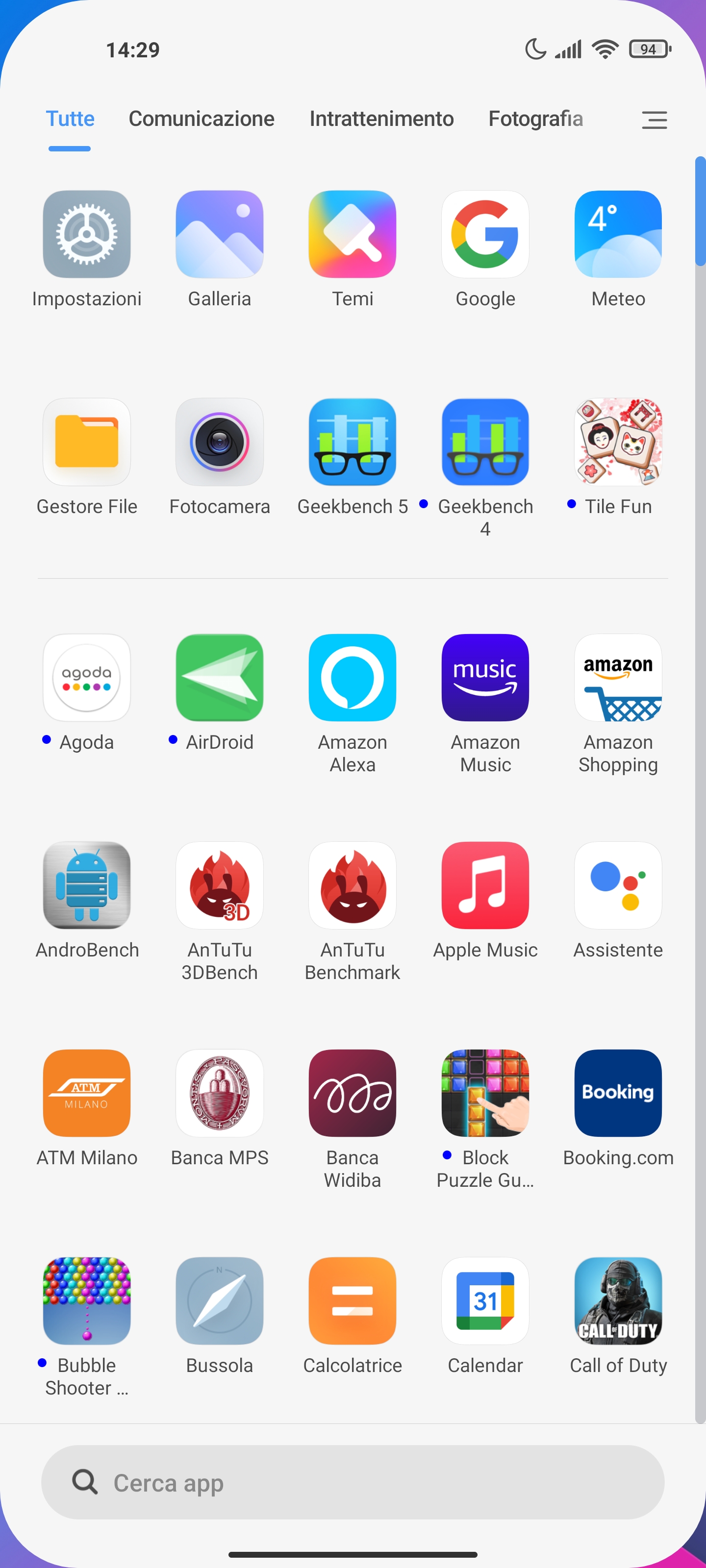The width and height of the screenshot is (706, 1568).
Task: Launch the Fotocamera app
Action: [219, 442]
